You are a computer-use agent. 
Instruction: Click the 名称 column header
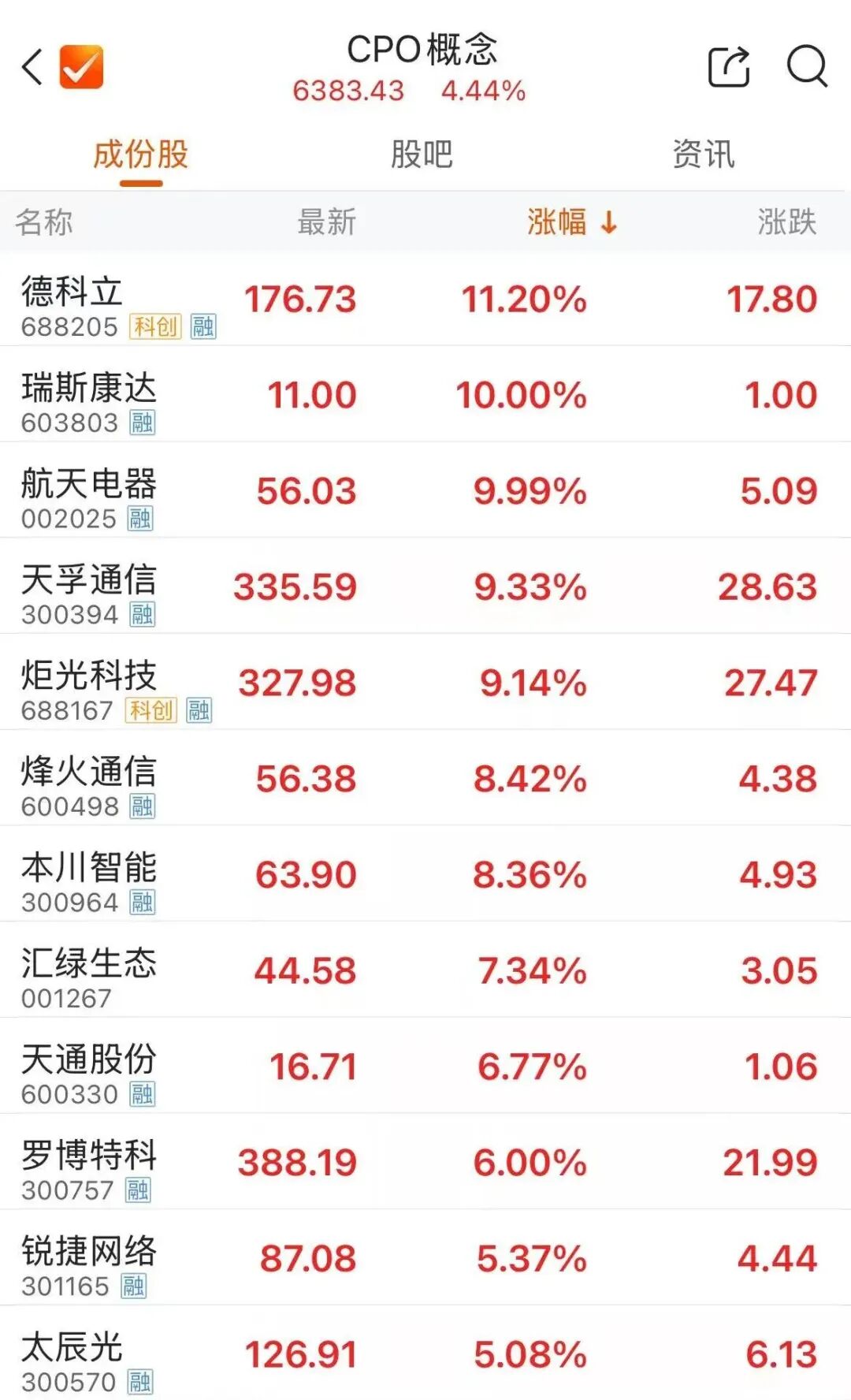click(45, 222)
